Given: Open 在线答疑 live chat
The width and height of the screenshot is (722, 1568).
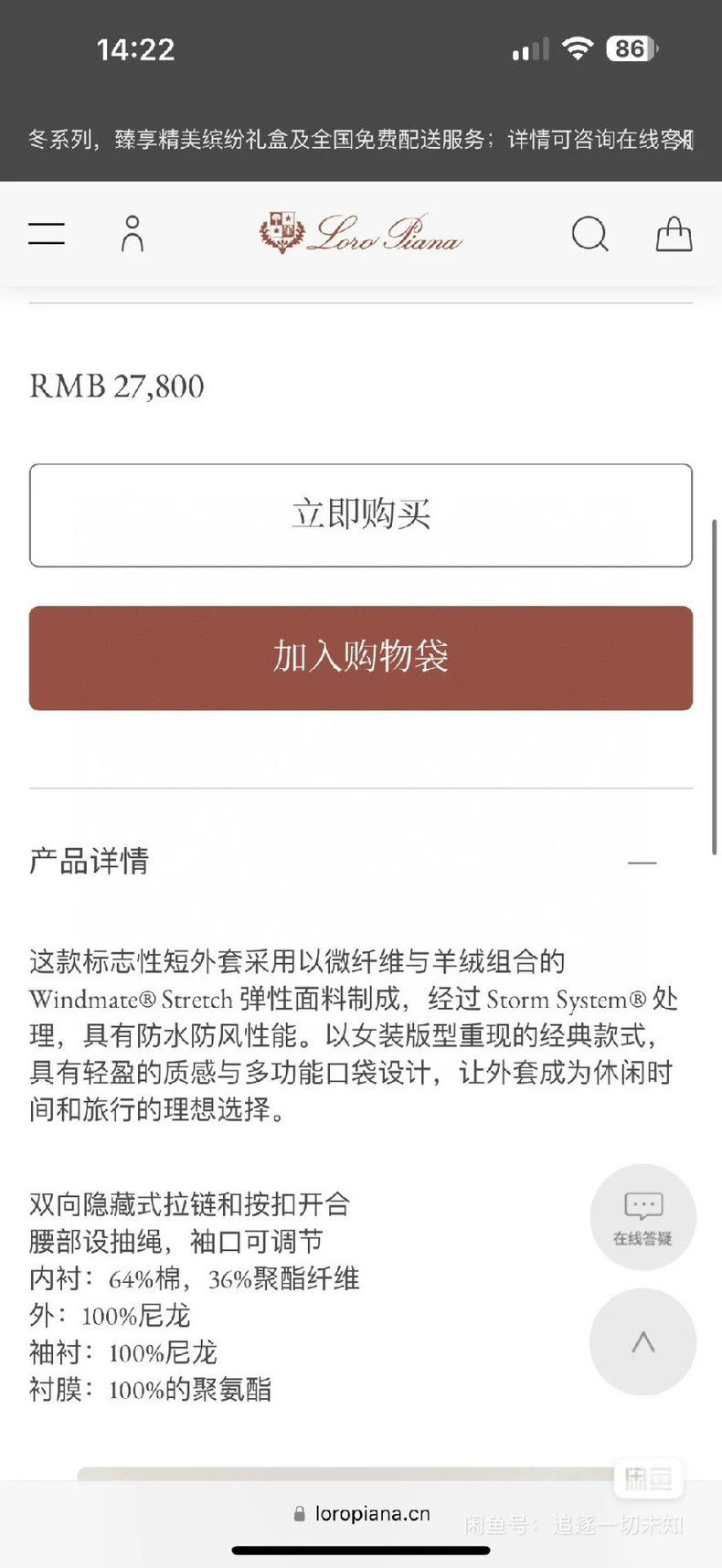Looking at the screenshot, I should [642, 1216].
